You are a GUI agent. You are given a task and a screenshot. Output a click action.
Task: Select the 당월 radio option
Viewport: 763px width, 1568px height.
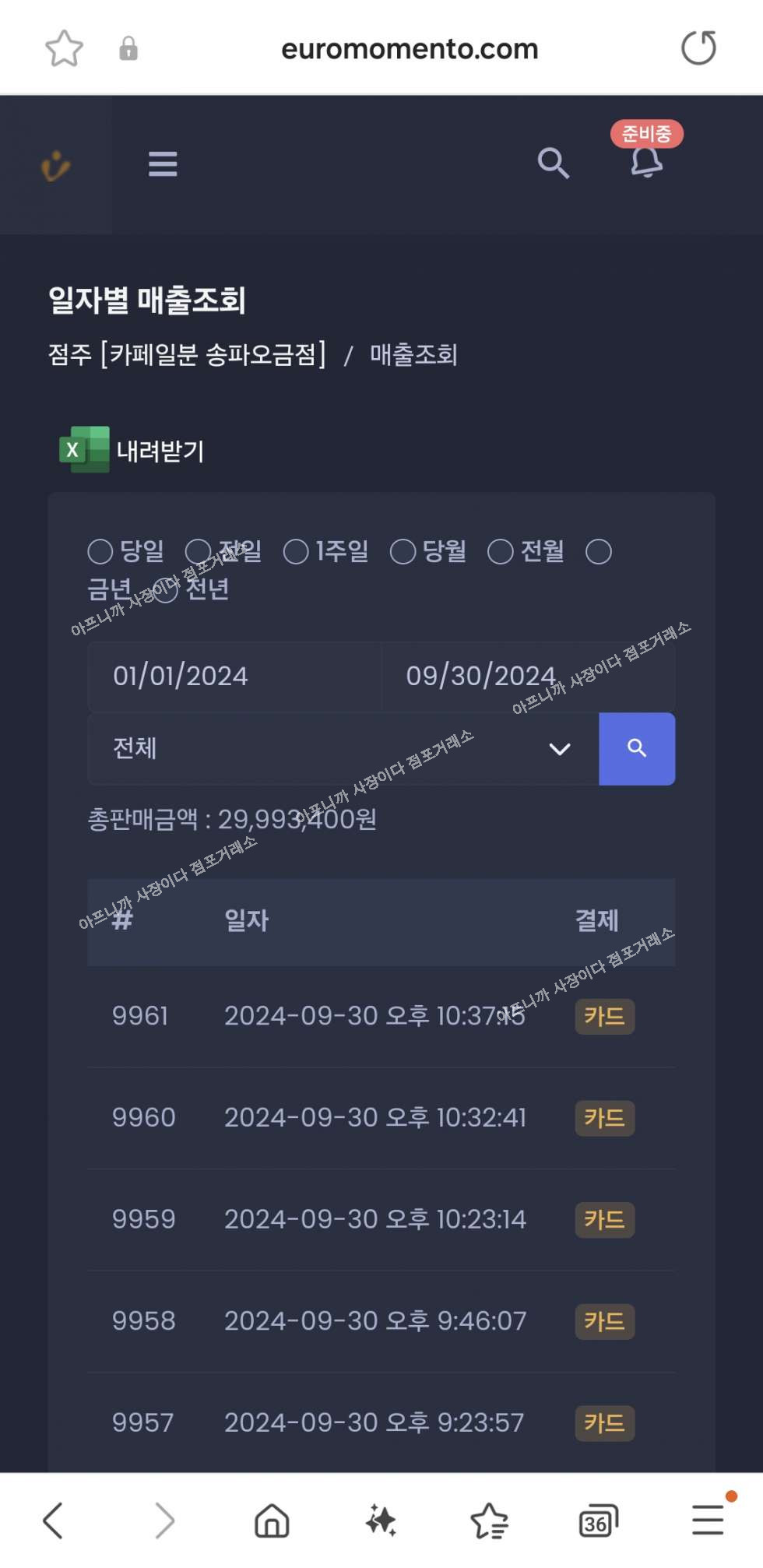tap(403, 552)
